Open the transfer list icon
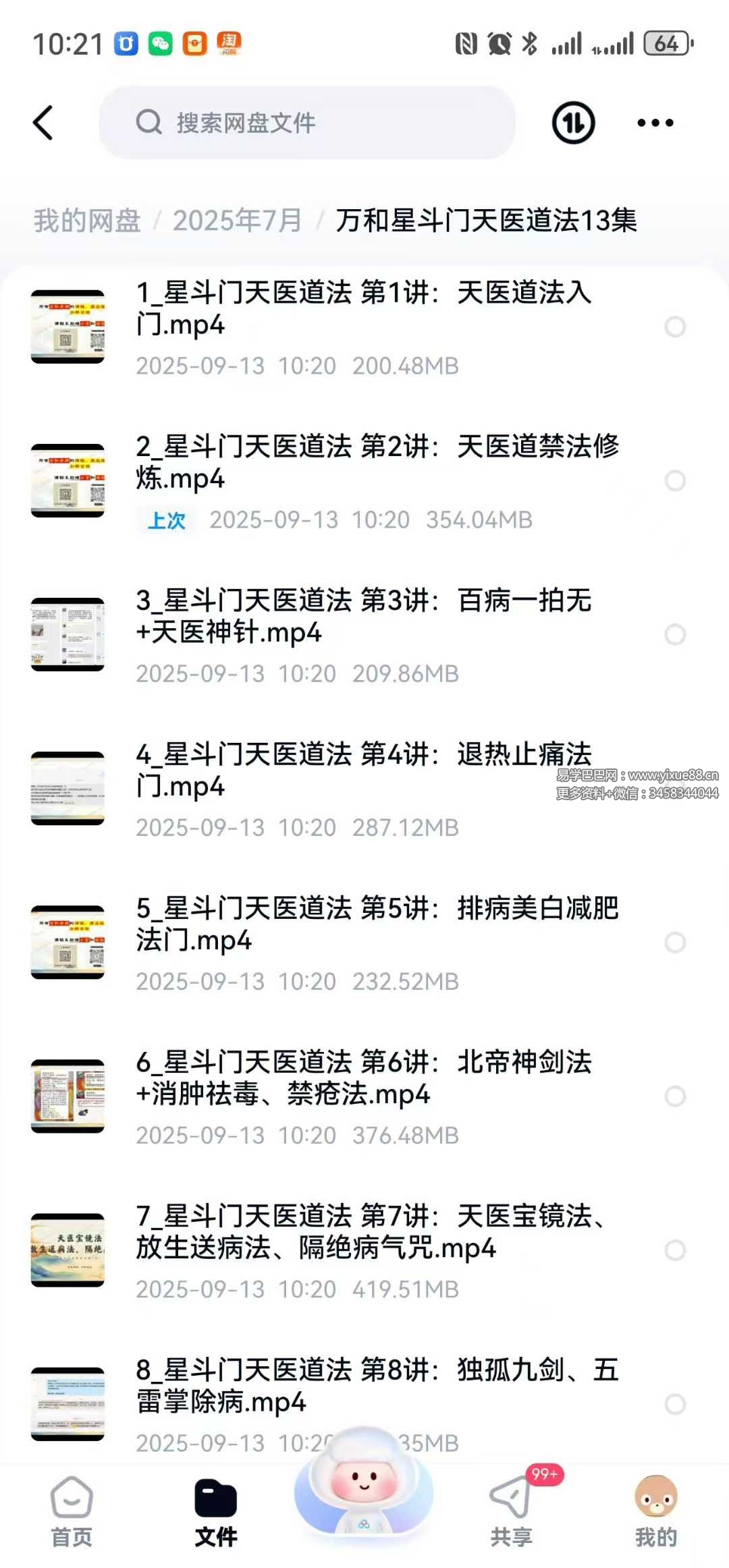 pos(573,123)
